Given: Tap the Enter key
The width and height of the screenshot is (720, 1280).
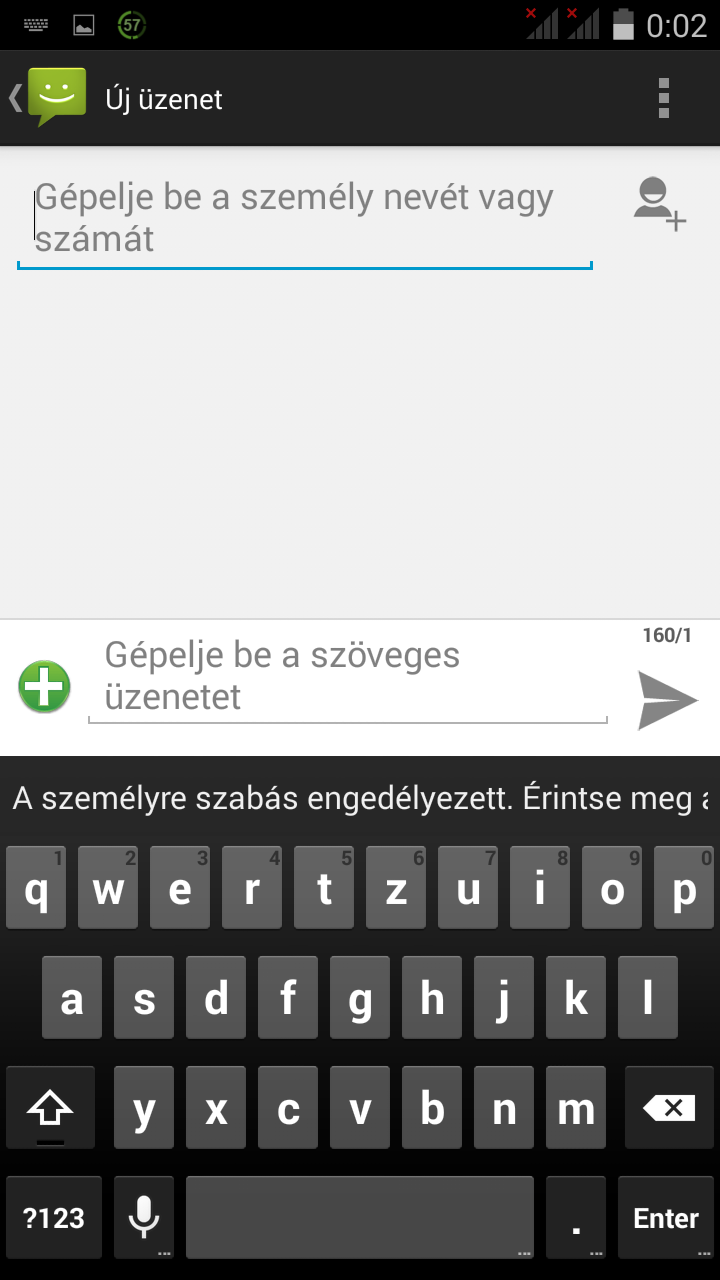Looking at the screenshot, I should click(665, 1218).
